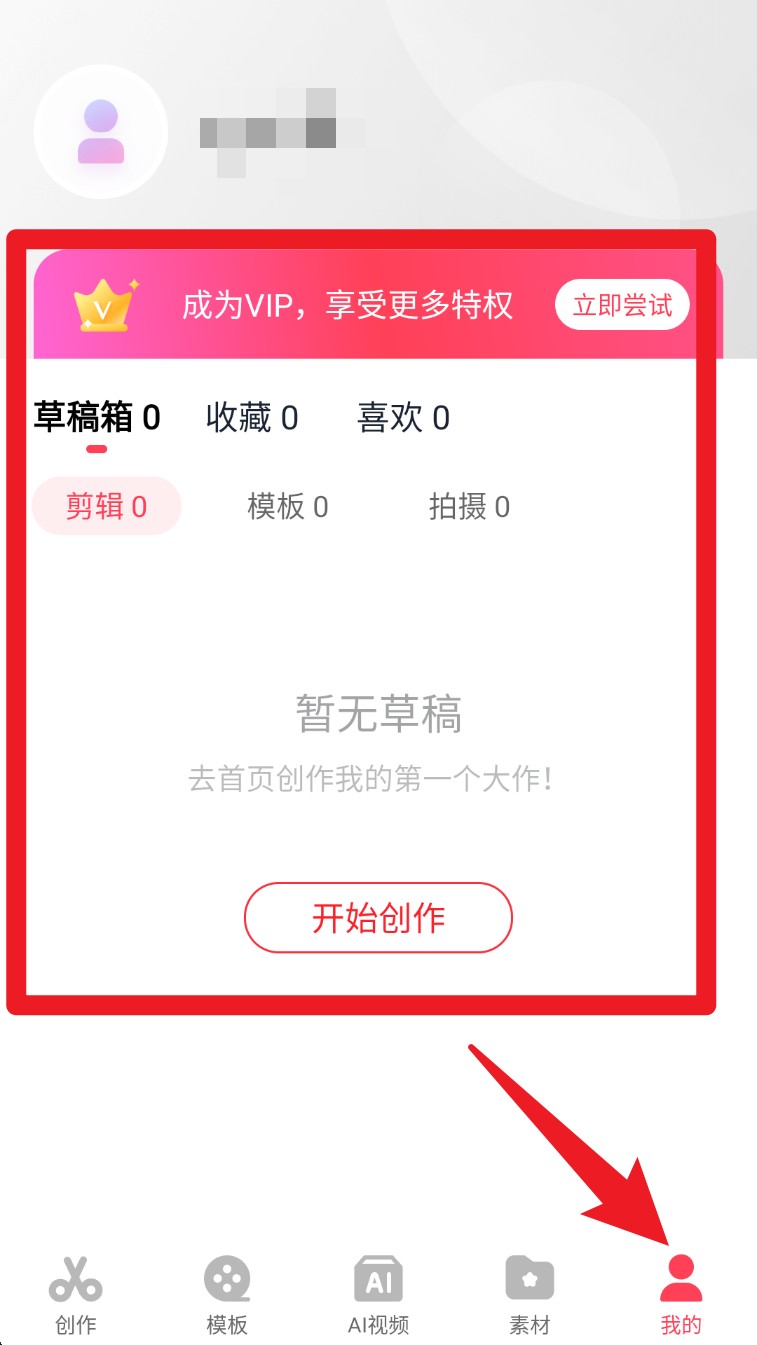
Task: Tap the 我的 bottom tab
Action: tap(681, 1295)
